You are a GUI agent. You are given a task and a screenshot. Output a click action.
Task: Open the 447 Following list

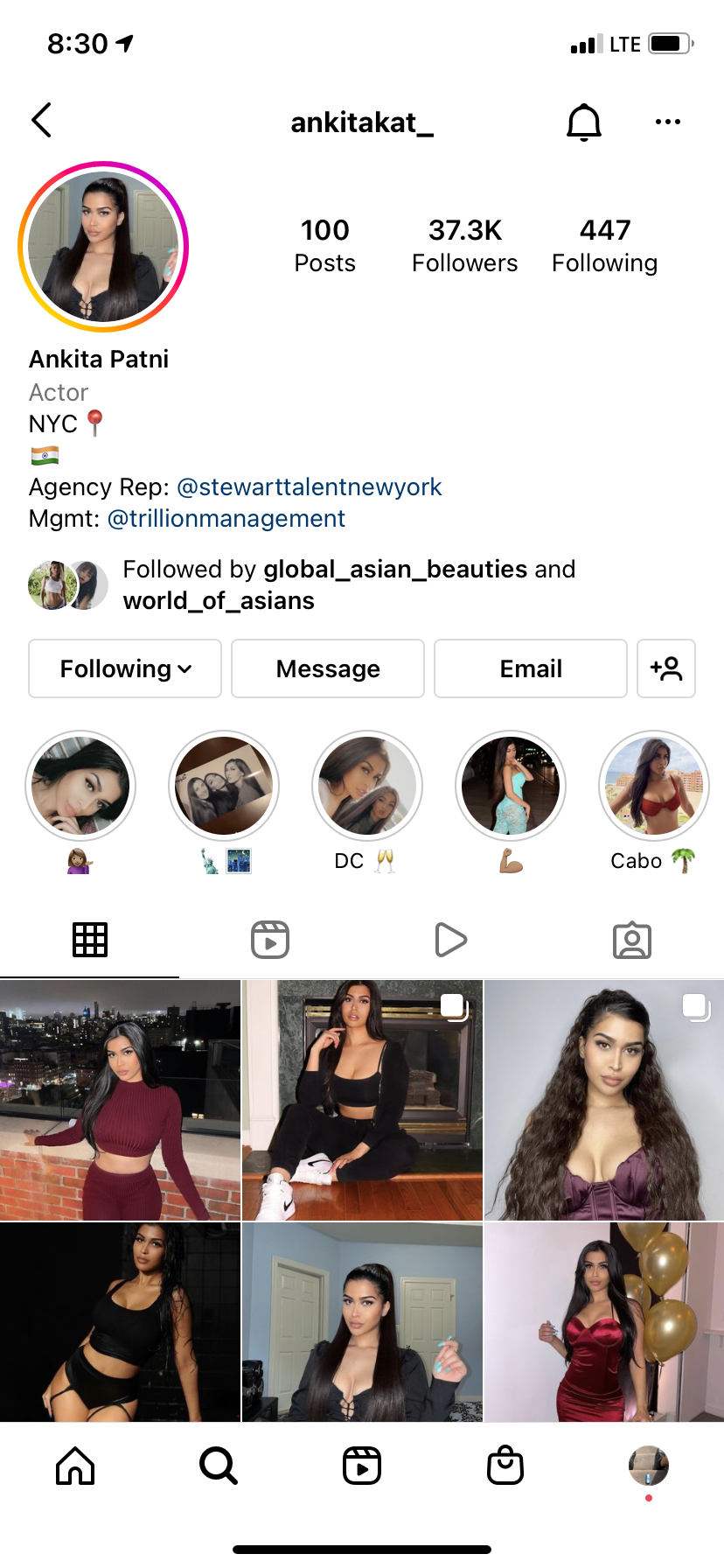tap(604, 246)
